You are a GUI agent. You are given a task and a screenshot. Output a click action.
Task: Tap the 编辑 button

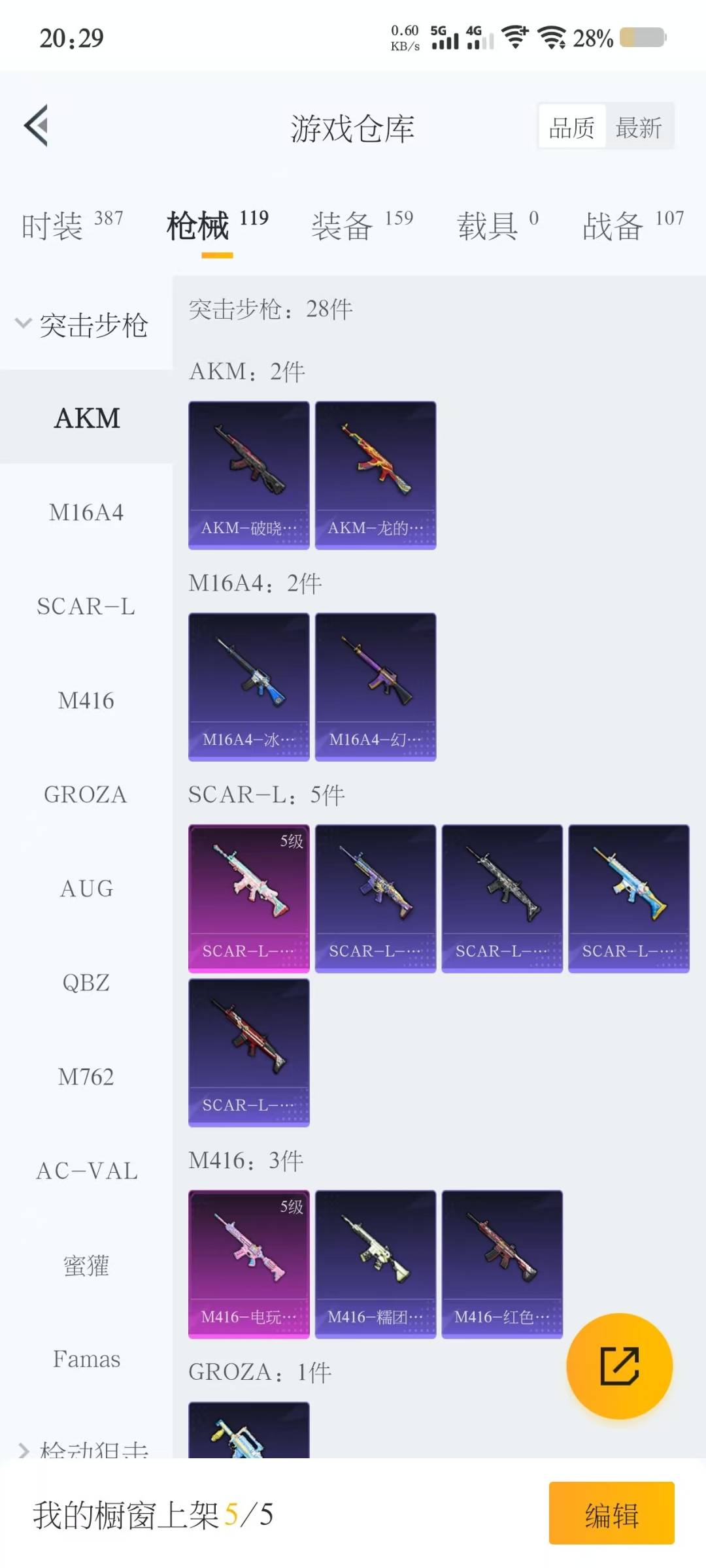(612, 1513)
